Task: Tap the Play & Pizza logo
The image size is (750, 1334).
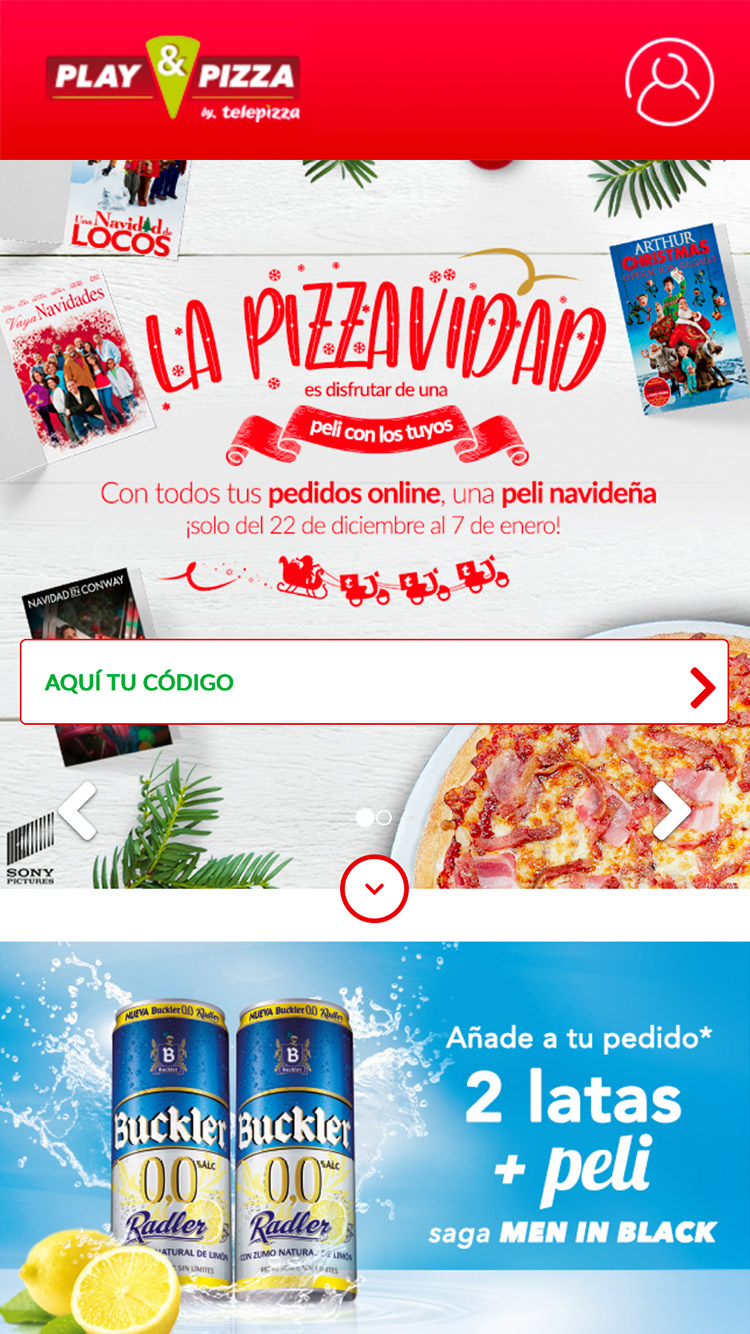Action: [x=173, y=79]
